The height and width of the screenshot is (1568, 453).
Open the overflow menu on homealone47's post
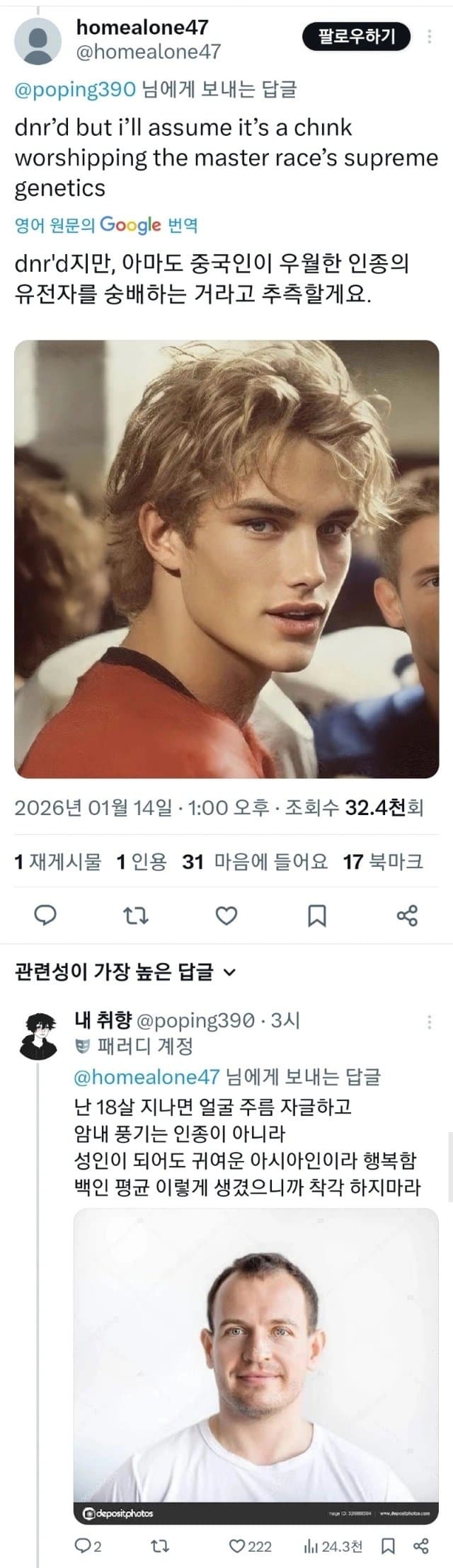coord(431,37)
